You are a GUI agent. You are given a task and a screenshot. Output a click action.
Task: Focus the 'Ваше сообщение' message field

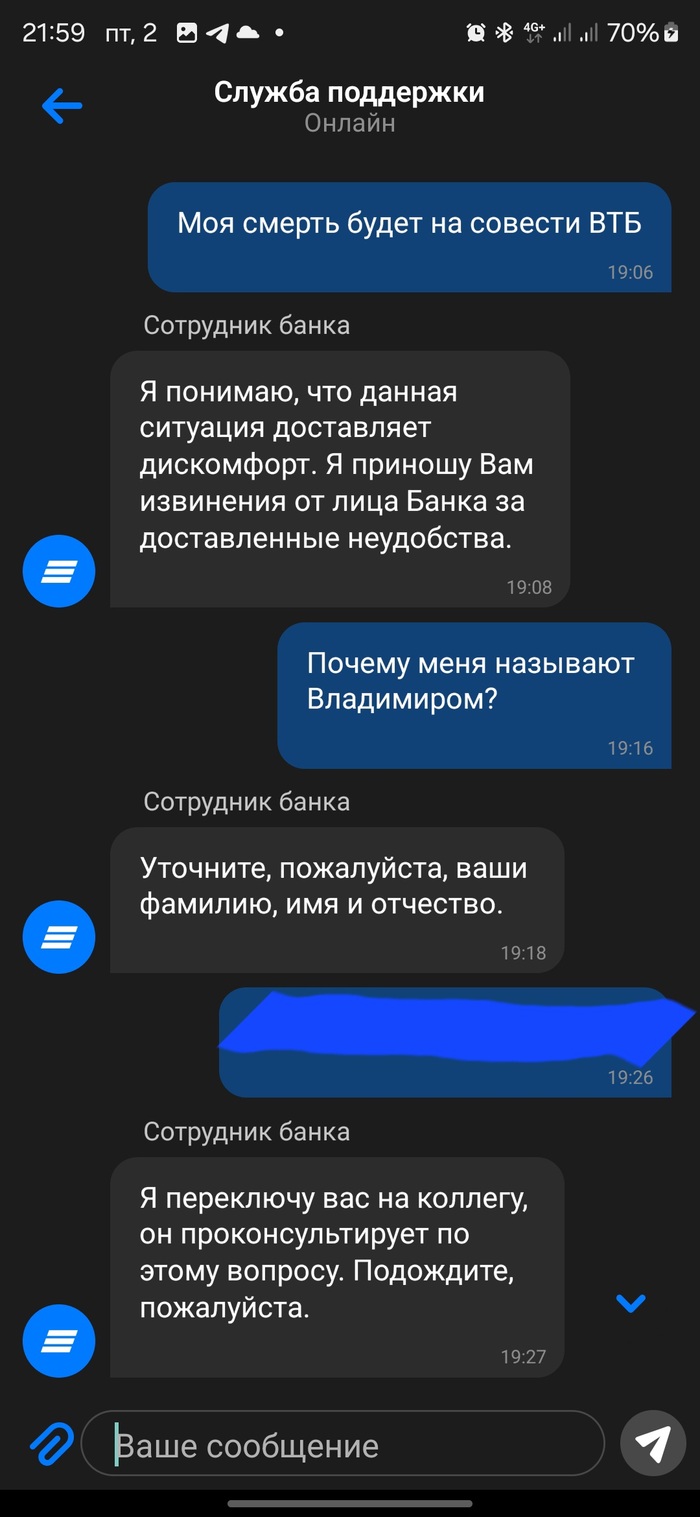pos(343,1445)
